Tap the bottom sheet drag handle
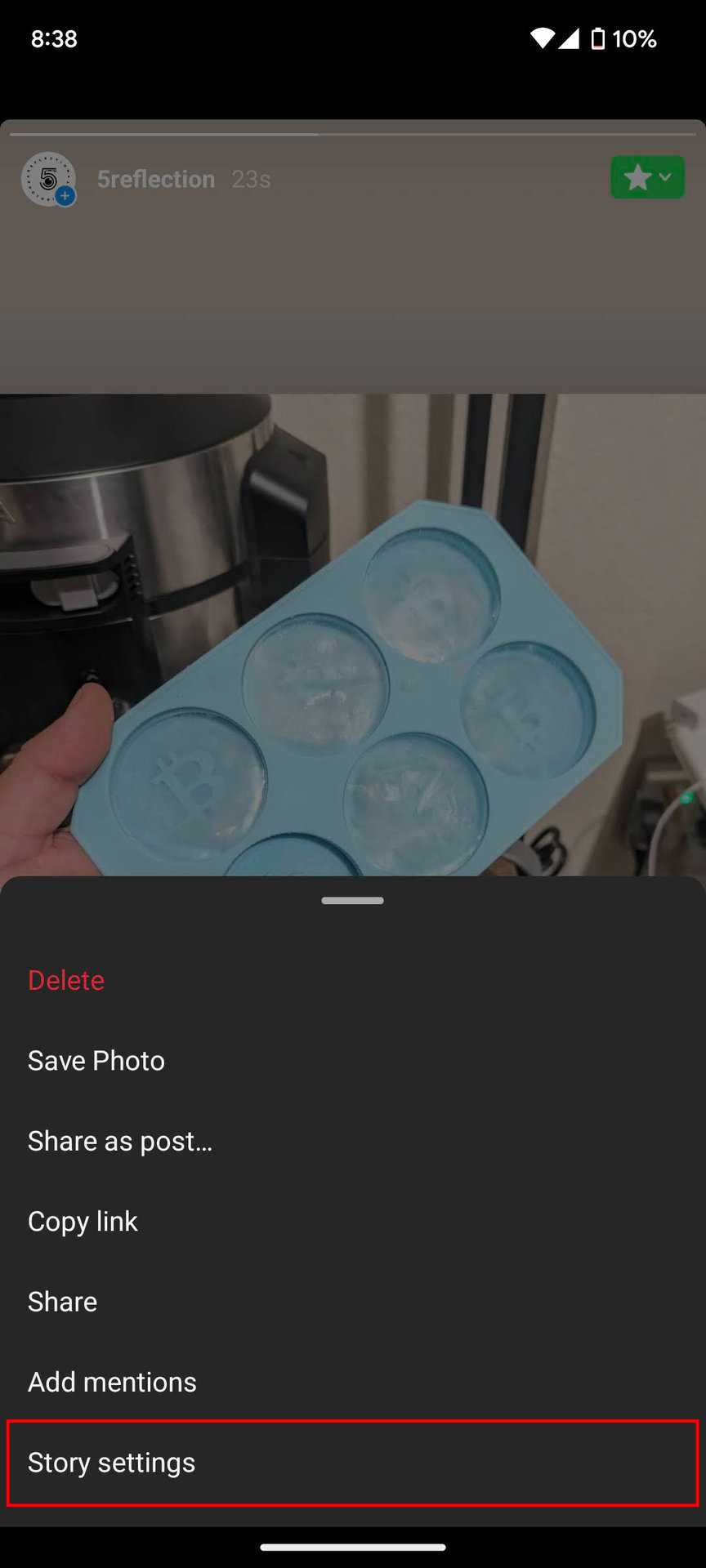This screenshot has height=1568, width=706. 353,901
